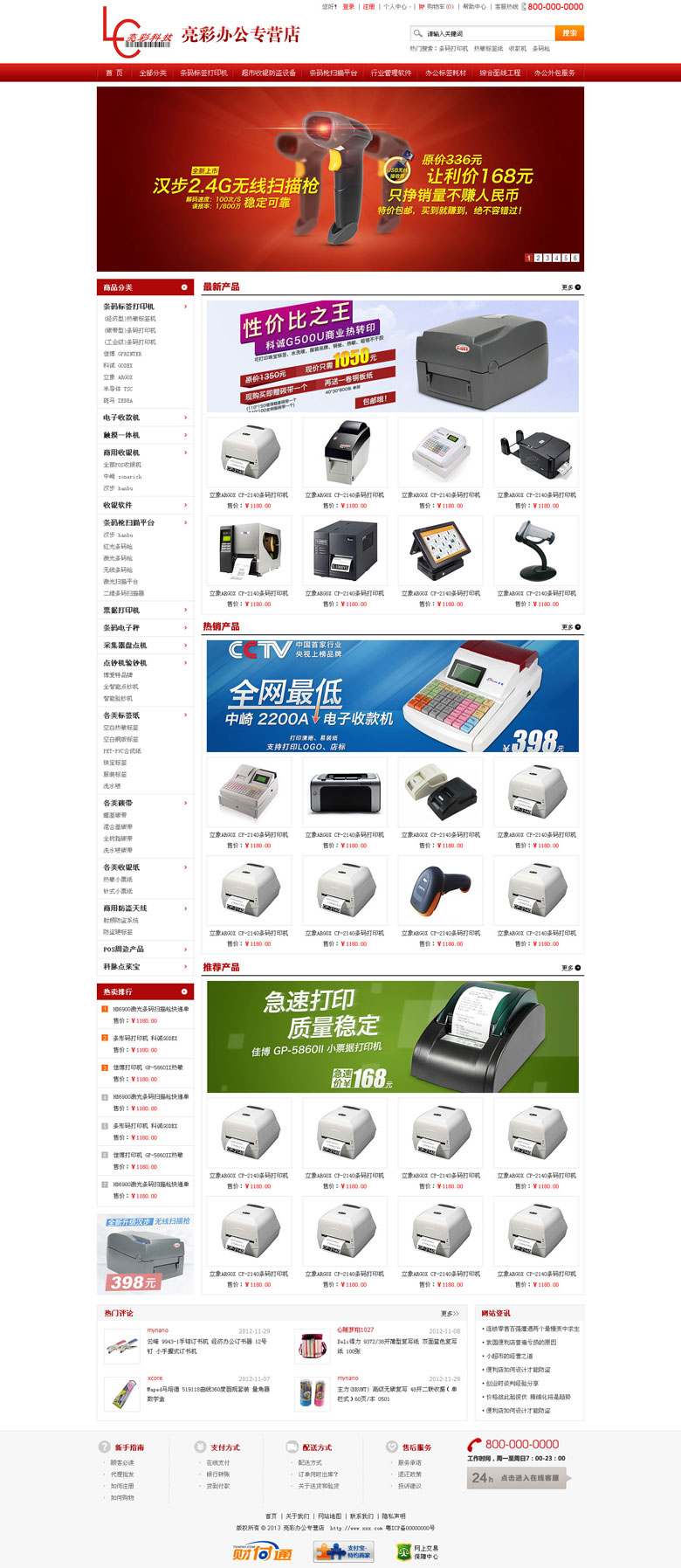This screenshot has width=681, height=1568.
Task: Enter the 24h online customer service
Action: 520,1478
